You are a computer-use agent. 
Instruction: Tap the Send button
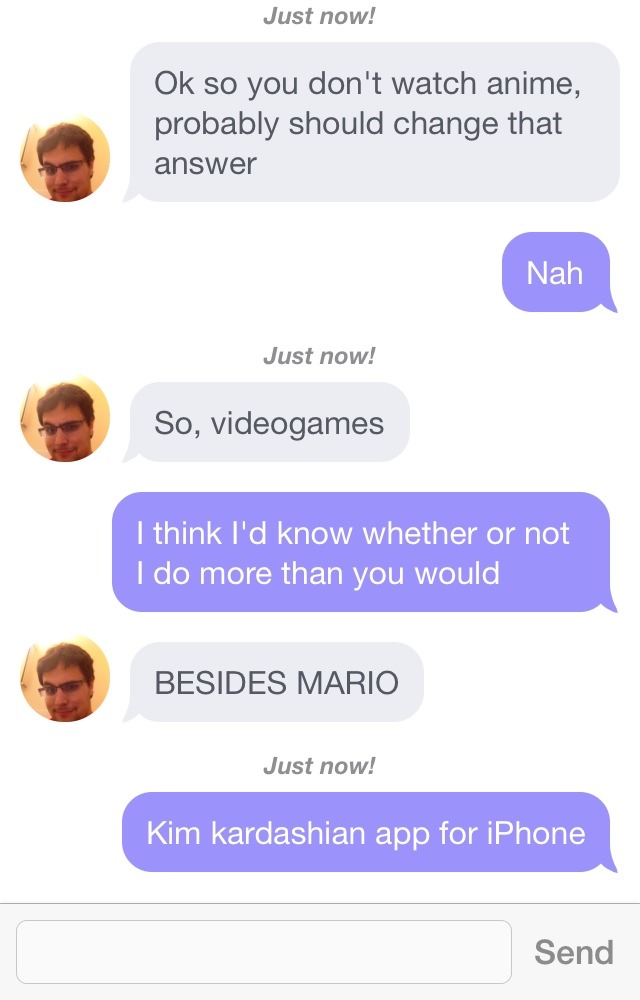573,952
